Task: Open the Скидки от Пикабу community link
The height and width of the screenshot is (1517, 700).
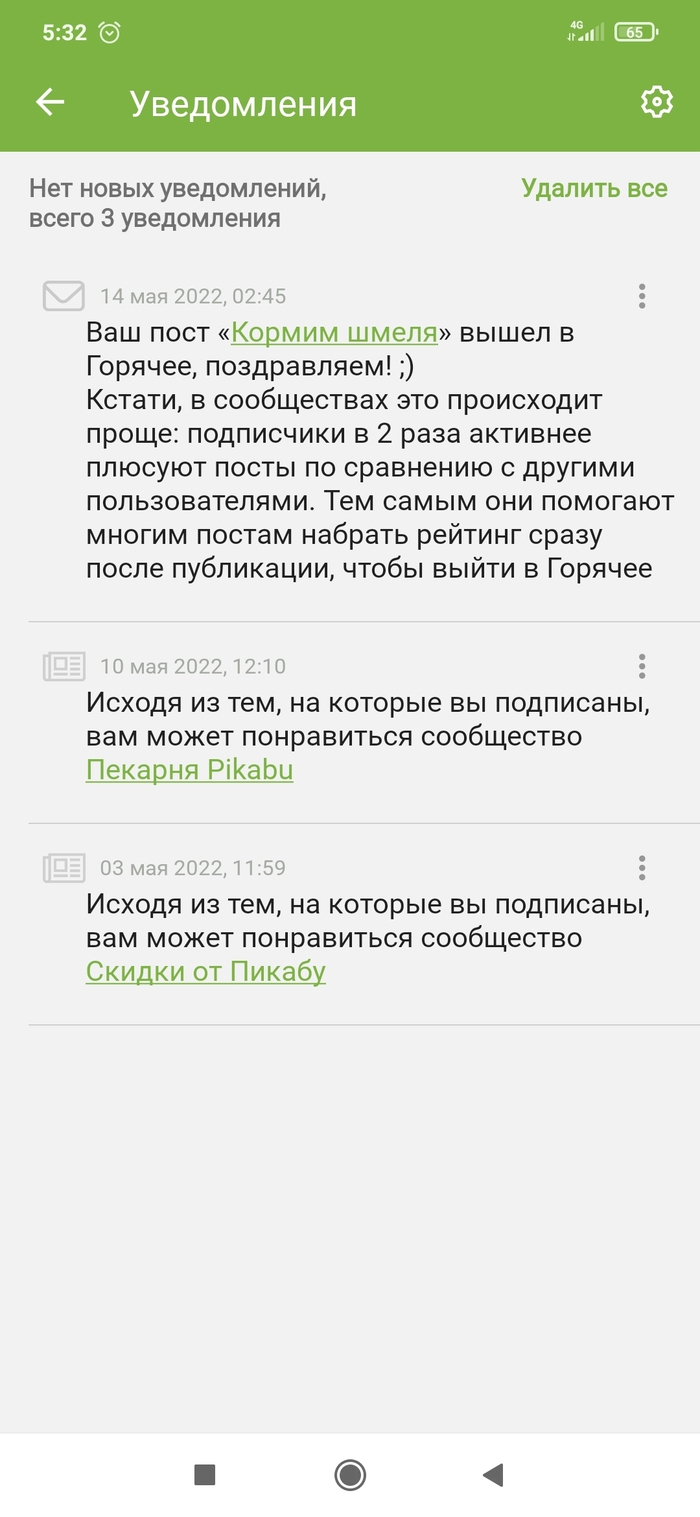Action: click(x=205, y=971)
